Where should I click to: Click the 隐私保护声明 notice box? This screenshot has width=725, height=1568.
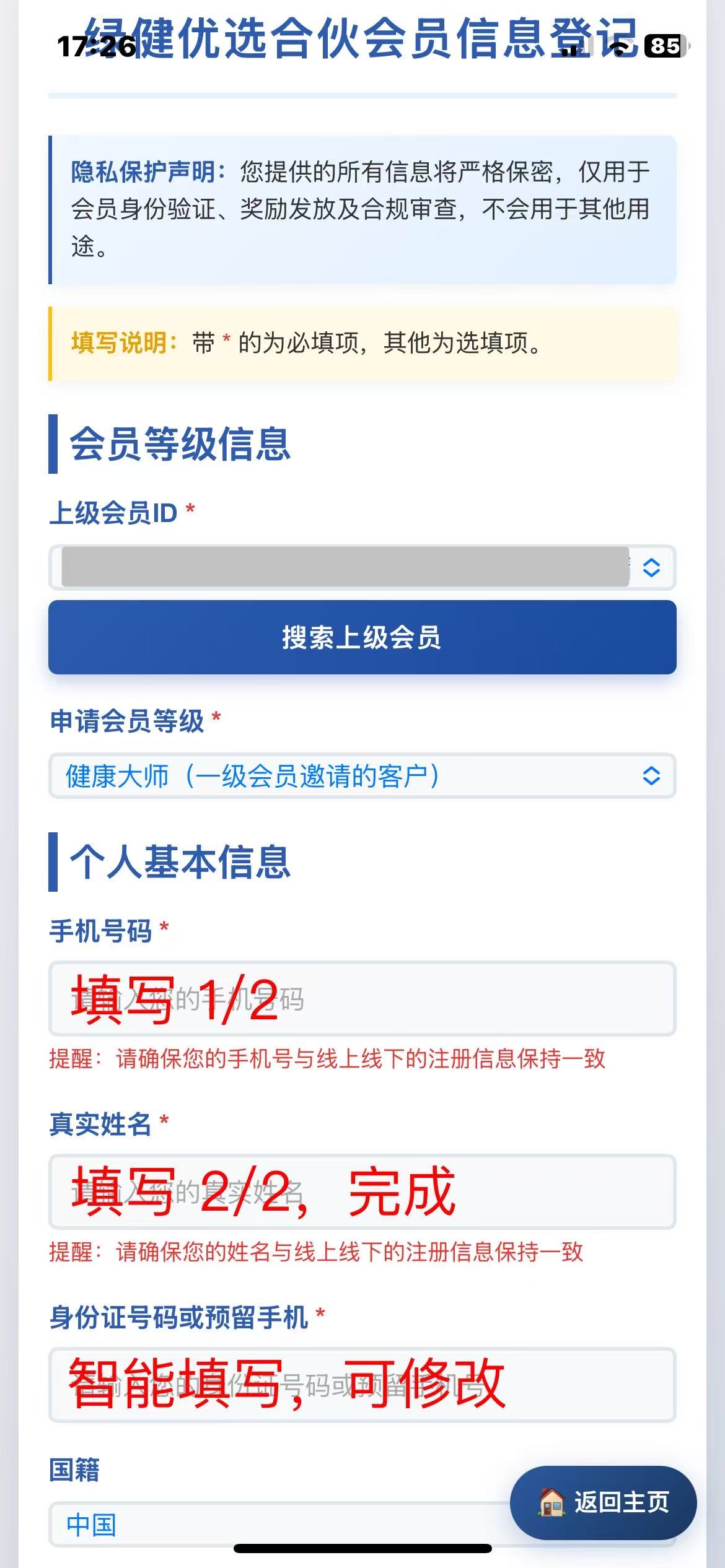pyautogui.click(x=362, y=209)
